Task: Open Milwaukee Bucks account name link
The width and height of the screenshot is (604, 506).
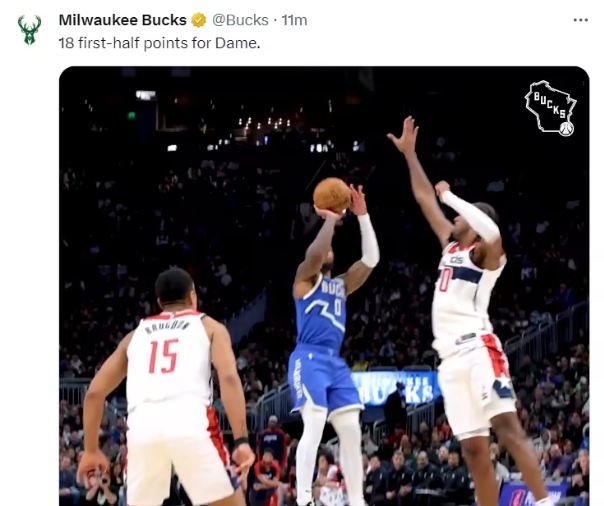Action: click(122, 20)
